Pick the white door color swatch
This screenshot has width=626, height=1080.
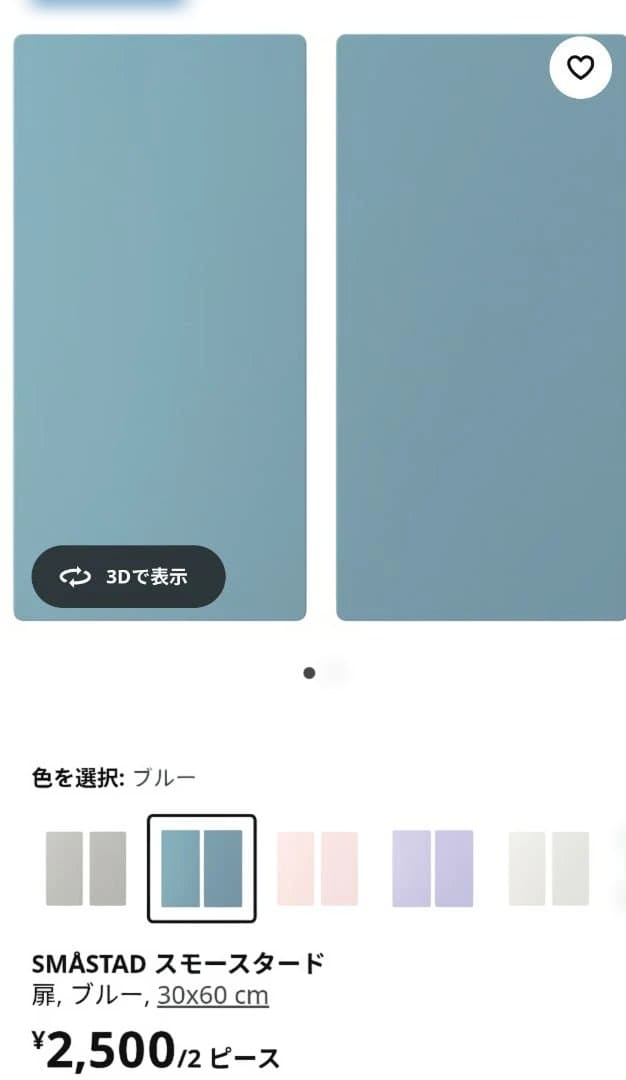[548, 868]
